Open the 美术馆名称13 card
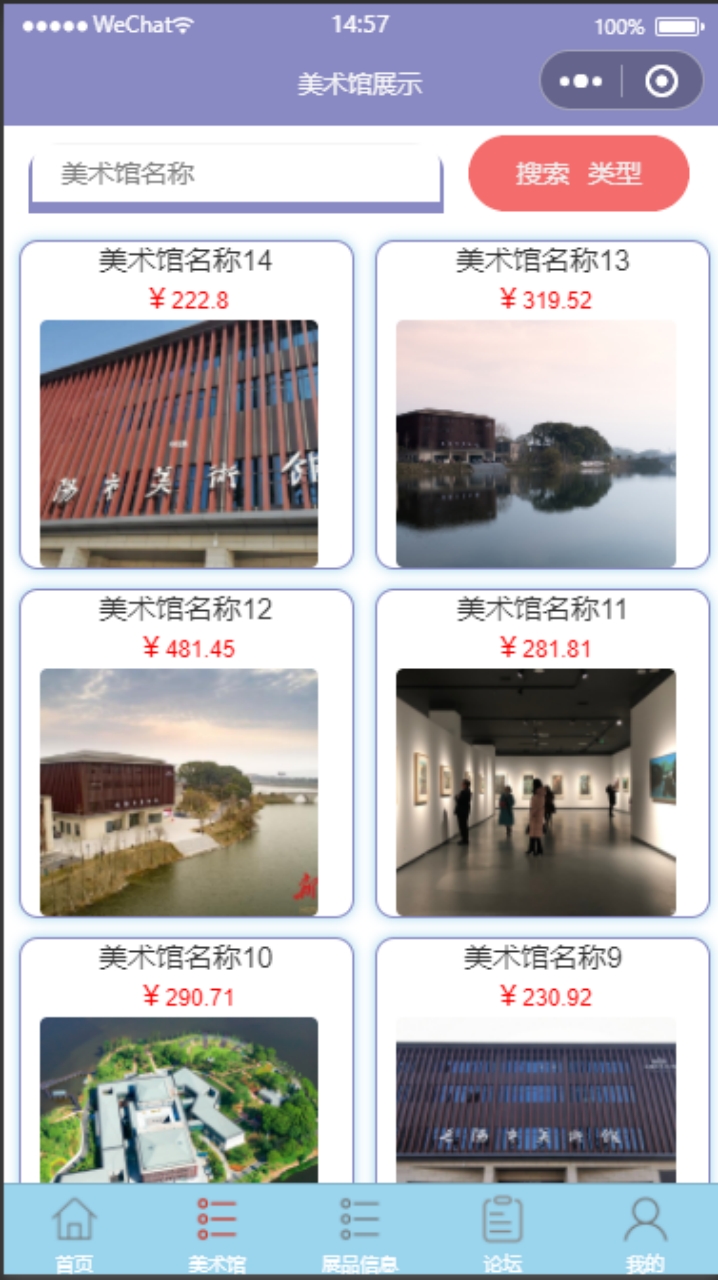The width and height of the screenshot is (718, 1280). [542, 405]
